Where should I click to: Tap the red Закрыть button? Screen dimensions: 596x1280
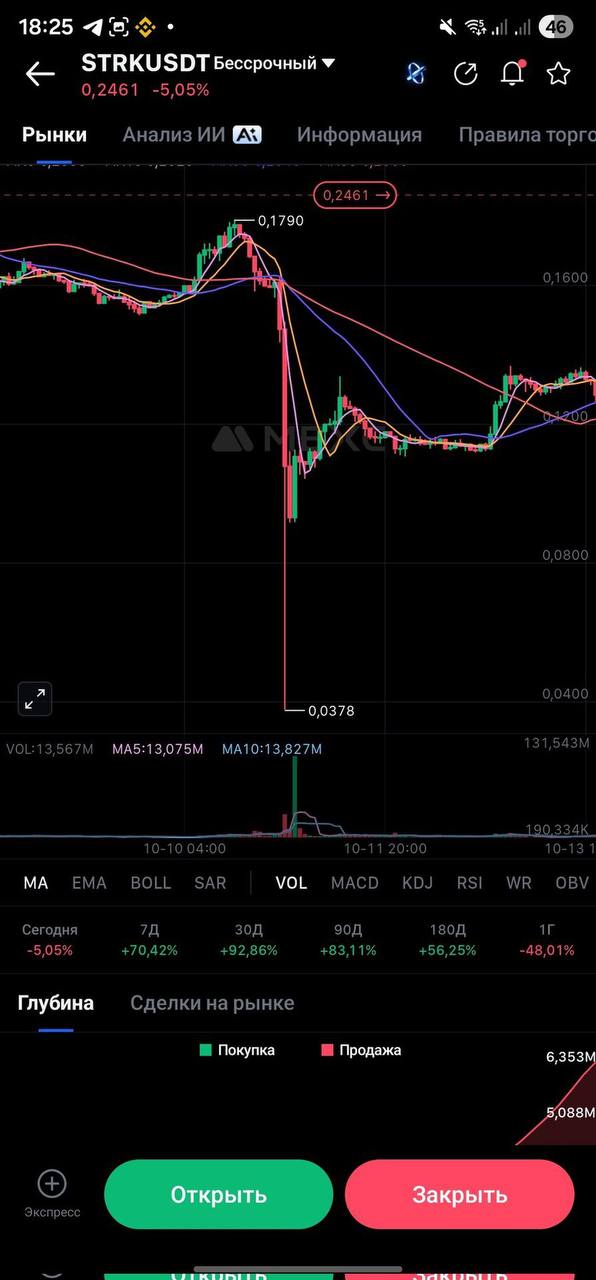[460, 1194]
